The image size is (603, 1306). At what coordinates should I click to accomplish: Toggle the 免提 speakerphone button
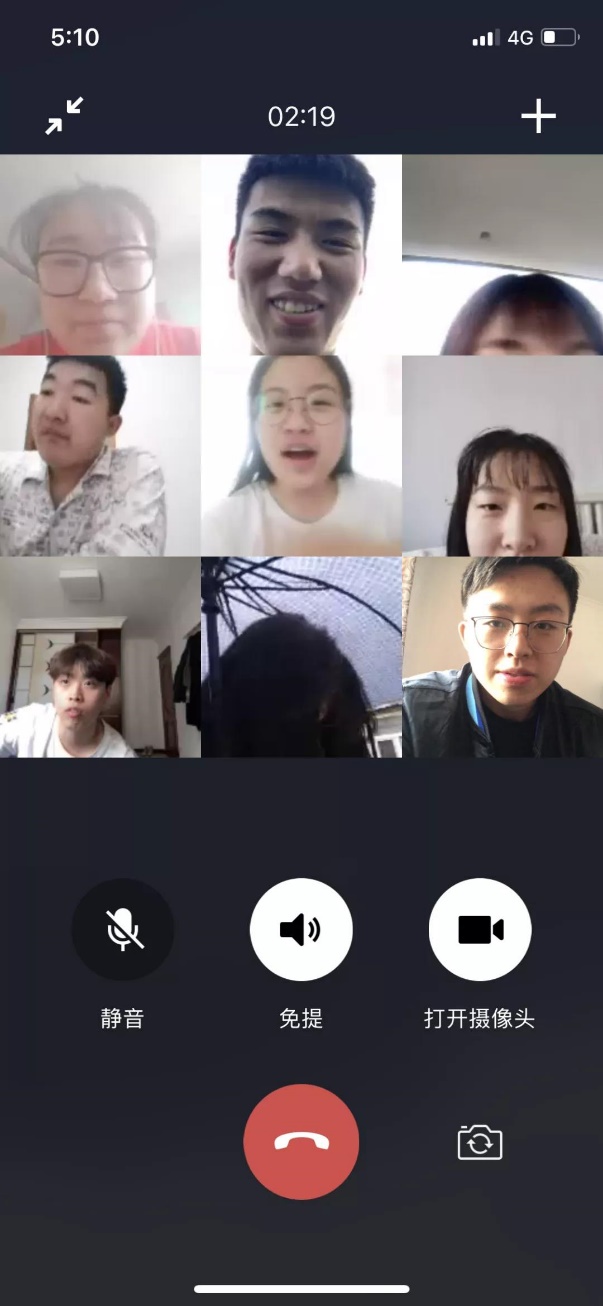point(301,929)
